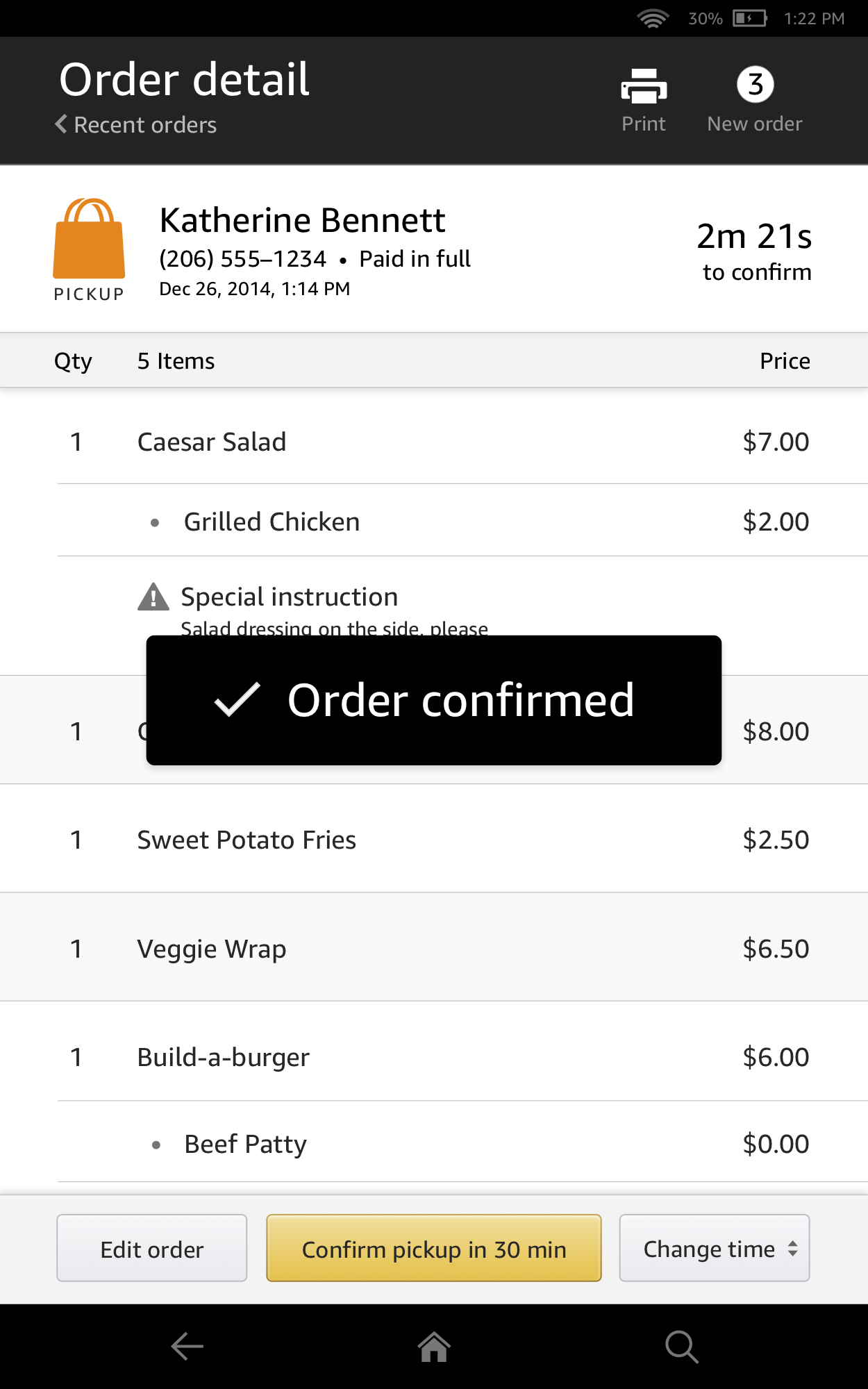The width and height of the screenshot is (868, 1389).
Task: Tap the Order detail header title
Action: (x=183, y=78)
